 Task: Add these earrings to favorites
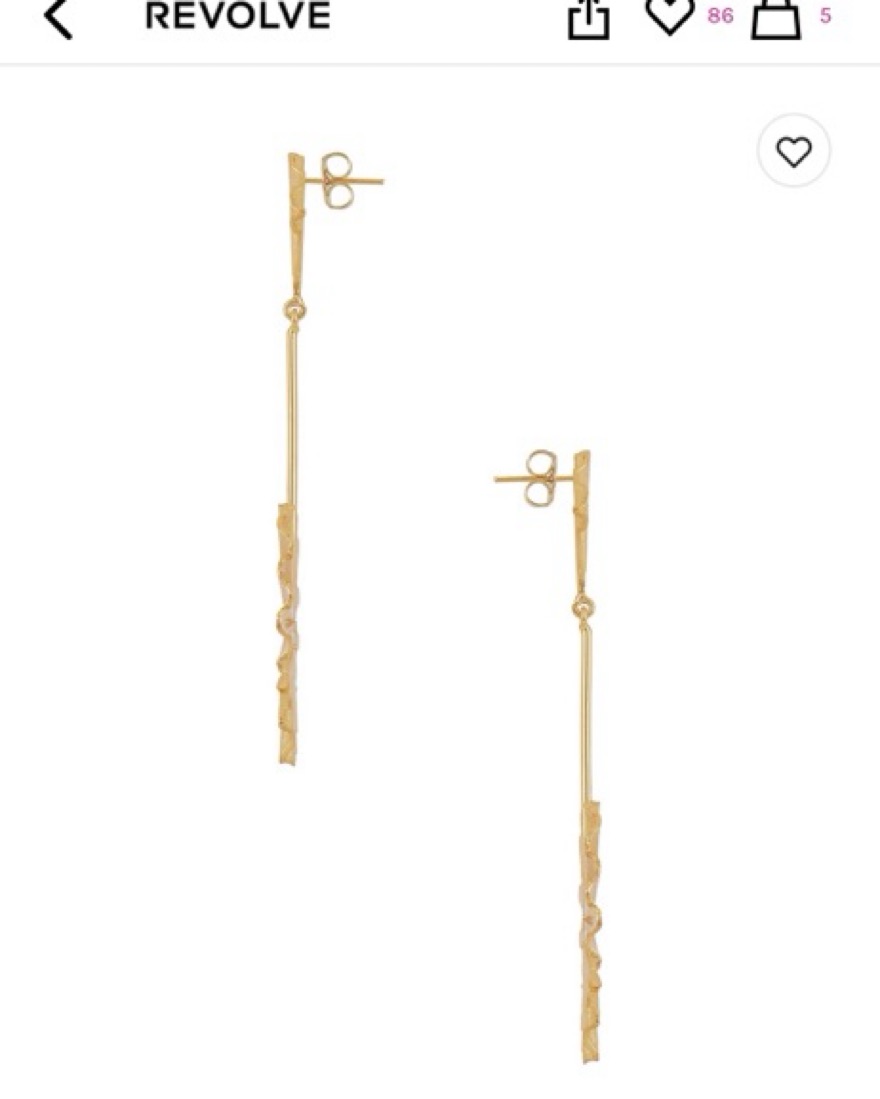(x=794, y=152)
